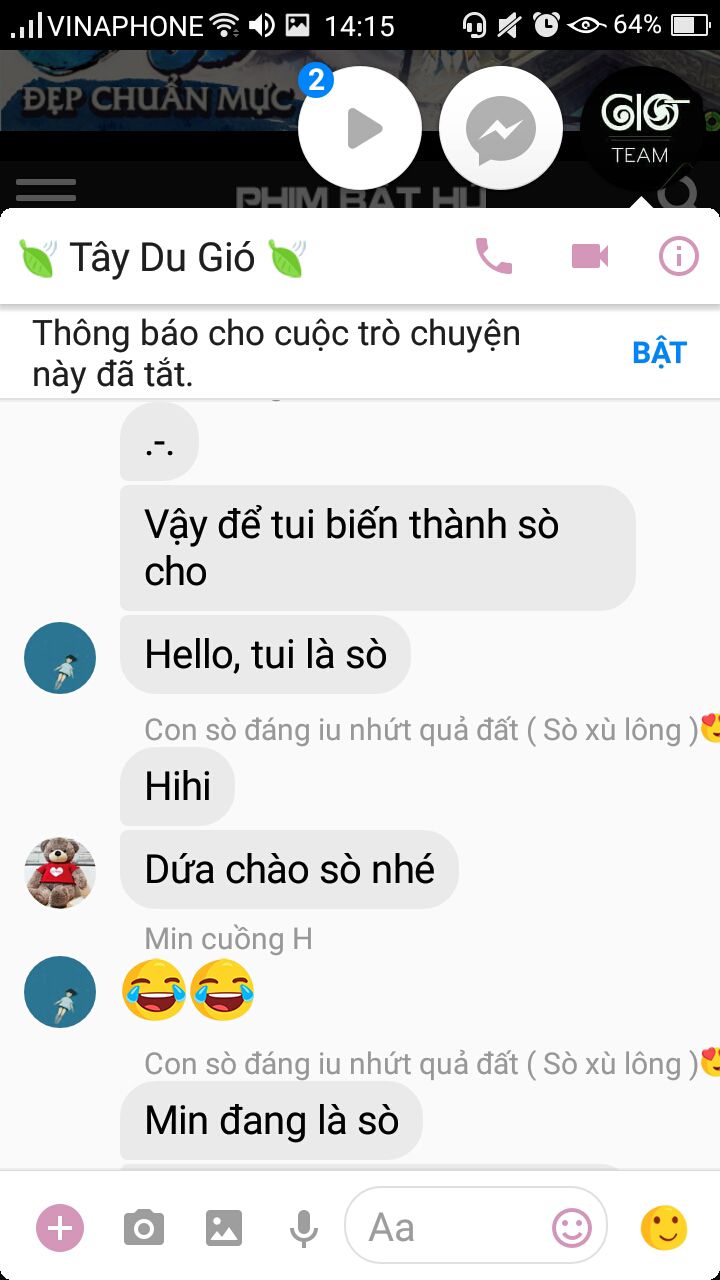Send the quick smiley emoji

pyautogui.click(x=664, y=1227)
